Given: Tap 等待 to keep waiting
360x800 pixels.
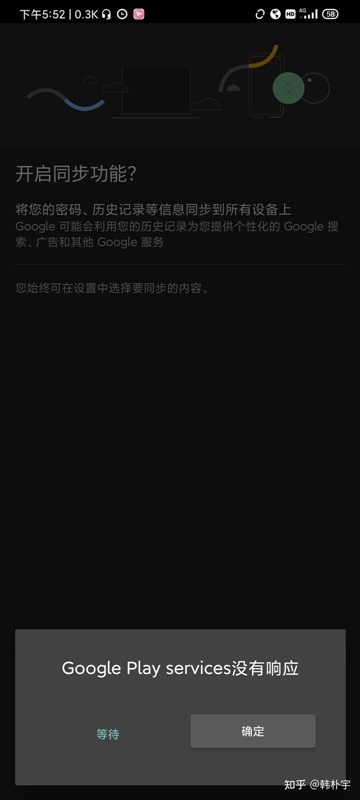Looking at the screenshot, I should pos(108,734).
